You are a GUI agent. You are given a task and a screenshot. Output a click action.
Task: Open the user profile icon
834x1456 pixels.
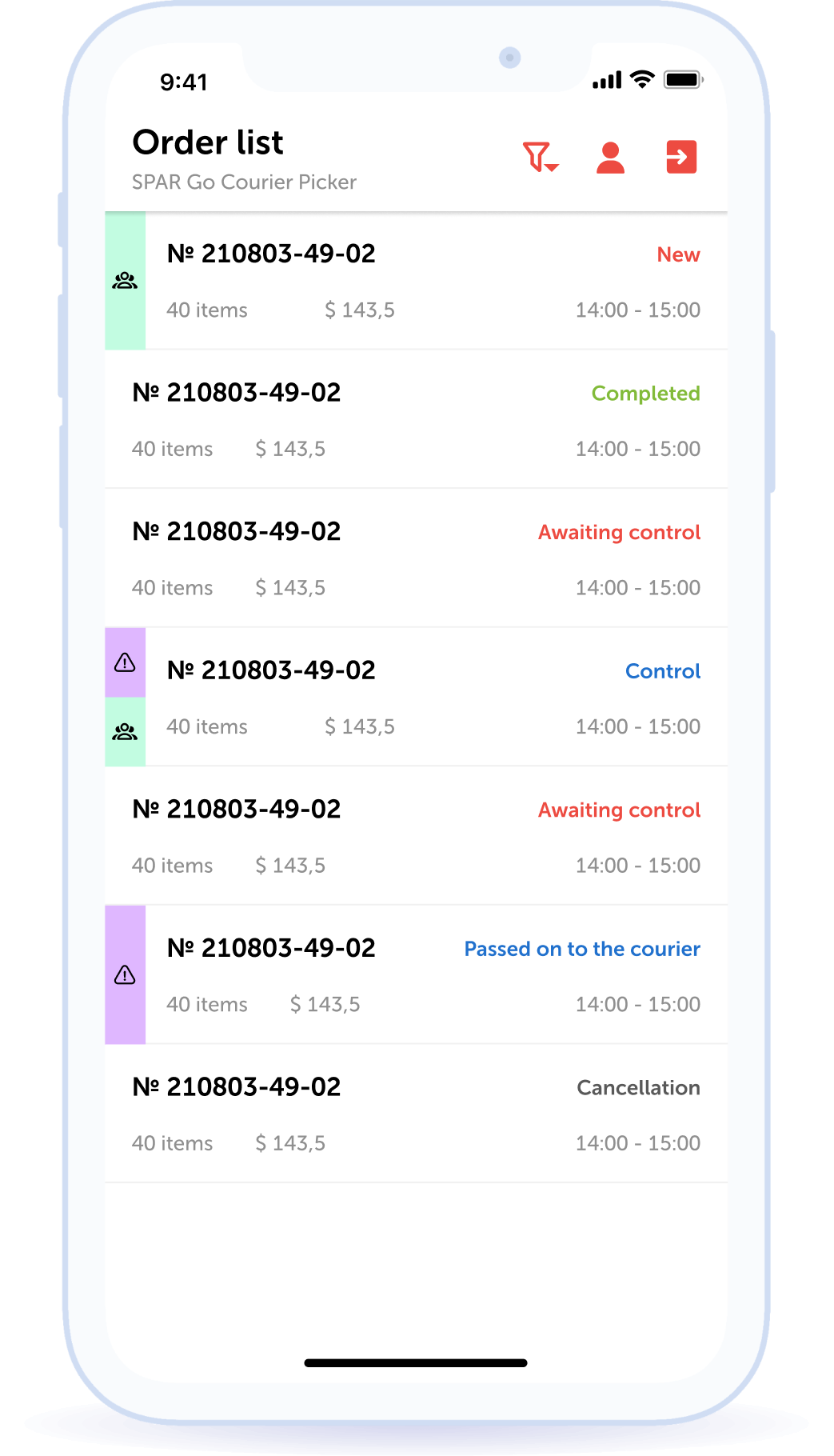(610, 158)
